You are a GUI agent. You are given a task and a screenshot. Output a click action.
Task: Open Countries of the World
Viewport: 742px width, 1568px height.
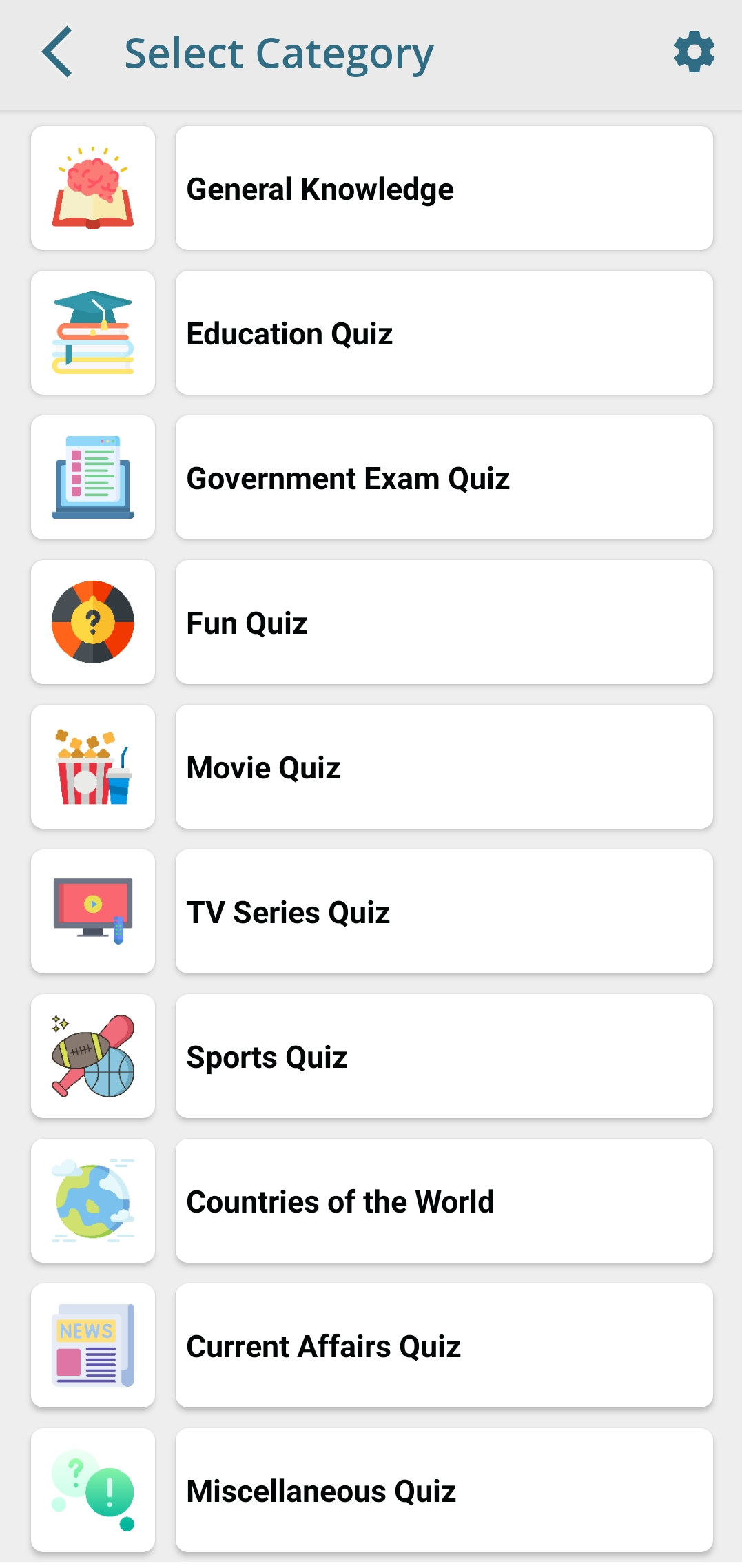tap(444, 1201)
